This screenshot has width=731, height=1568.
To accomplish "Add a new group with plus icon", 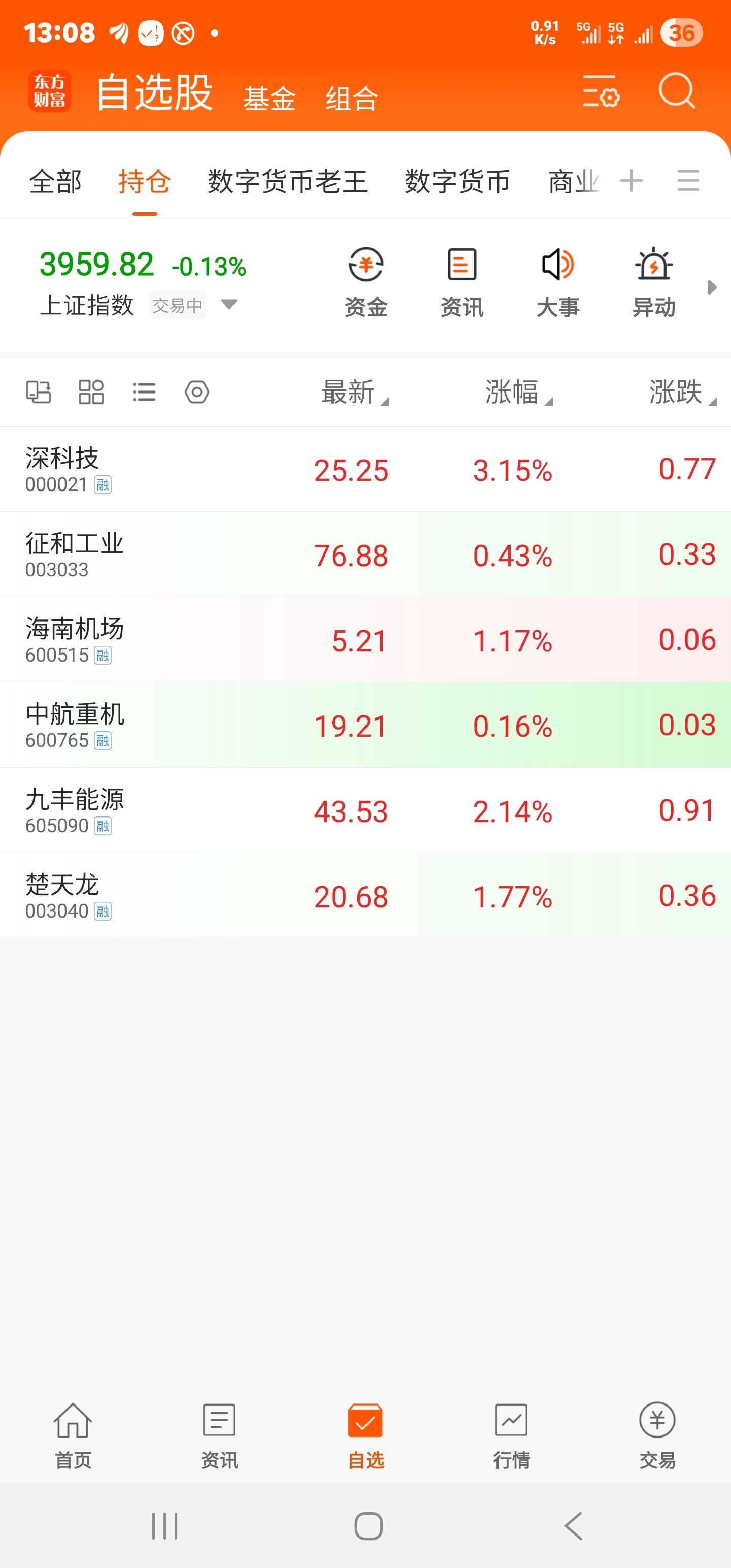I will click(631, 181).
